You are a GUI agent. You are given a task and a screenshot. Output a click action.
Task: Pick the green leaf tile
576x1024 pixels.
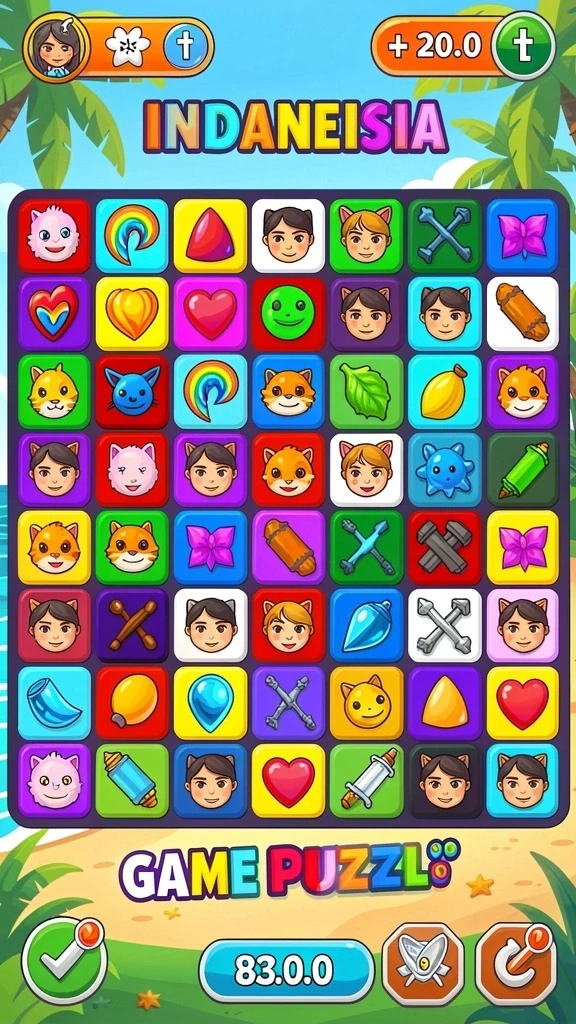tap(366, 391)
